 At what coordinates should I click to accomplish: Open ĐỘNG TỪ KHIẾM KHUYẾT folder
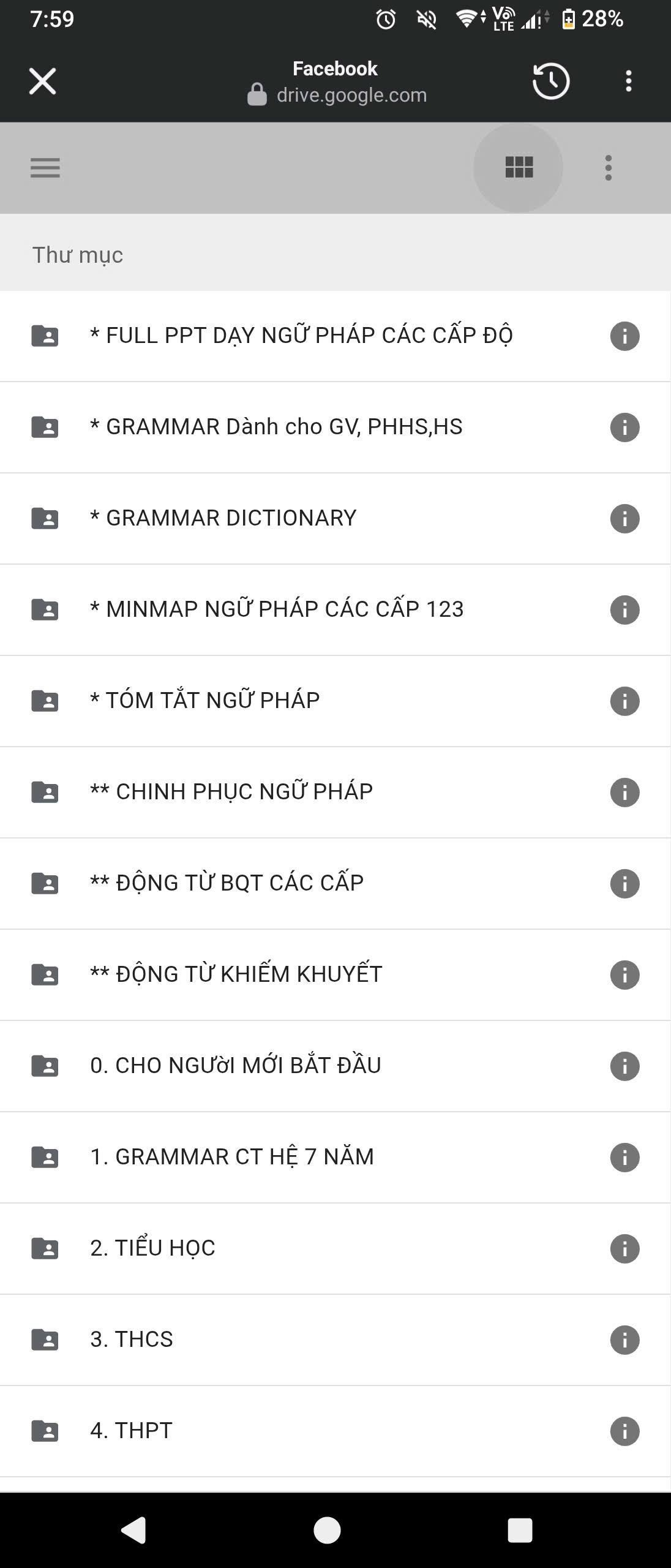[x=236, y=974]
